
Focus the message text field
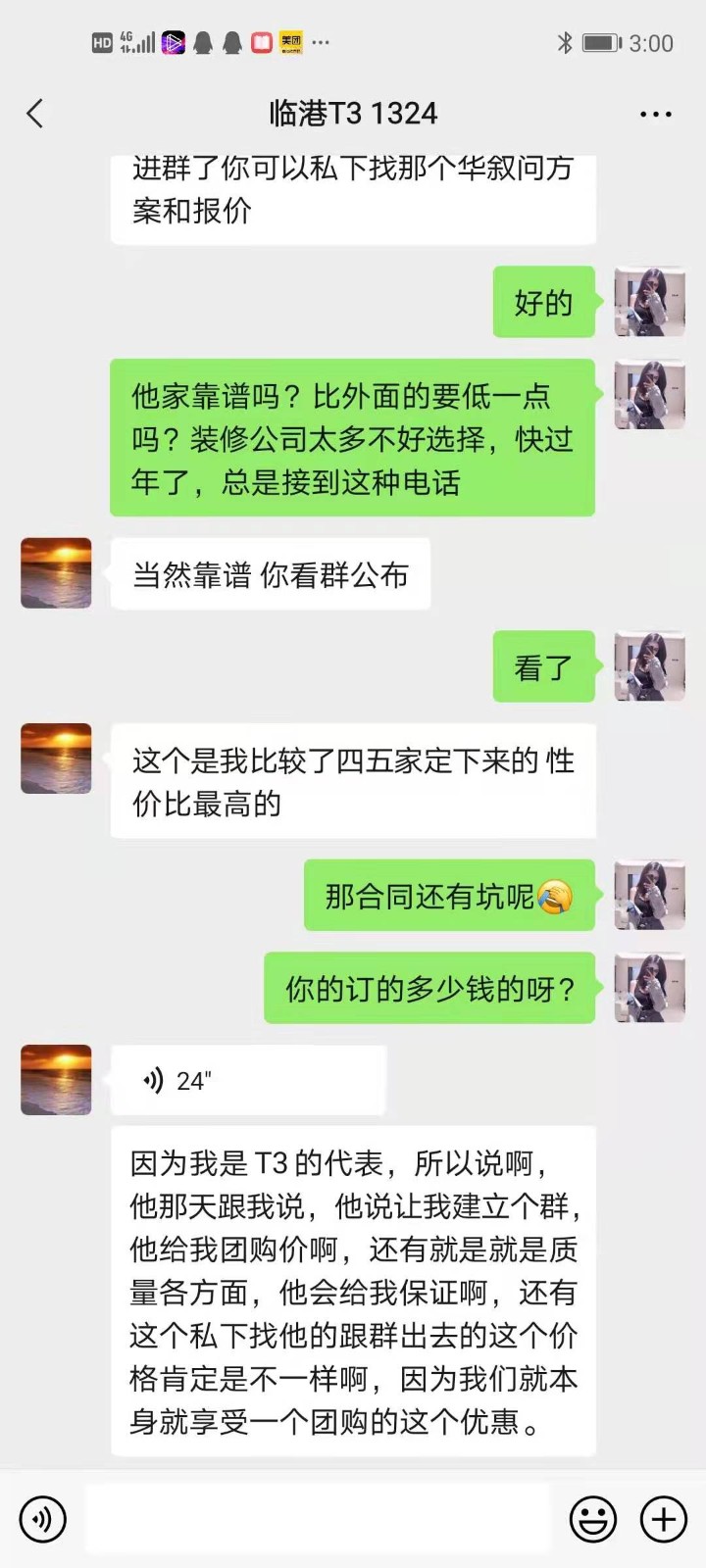pyautogui.click(x=318, y=1519)
